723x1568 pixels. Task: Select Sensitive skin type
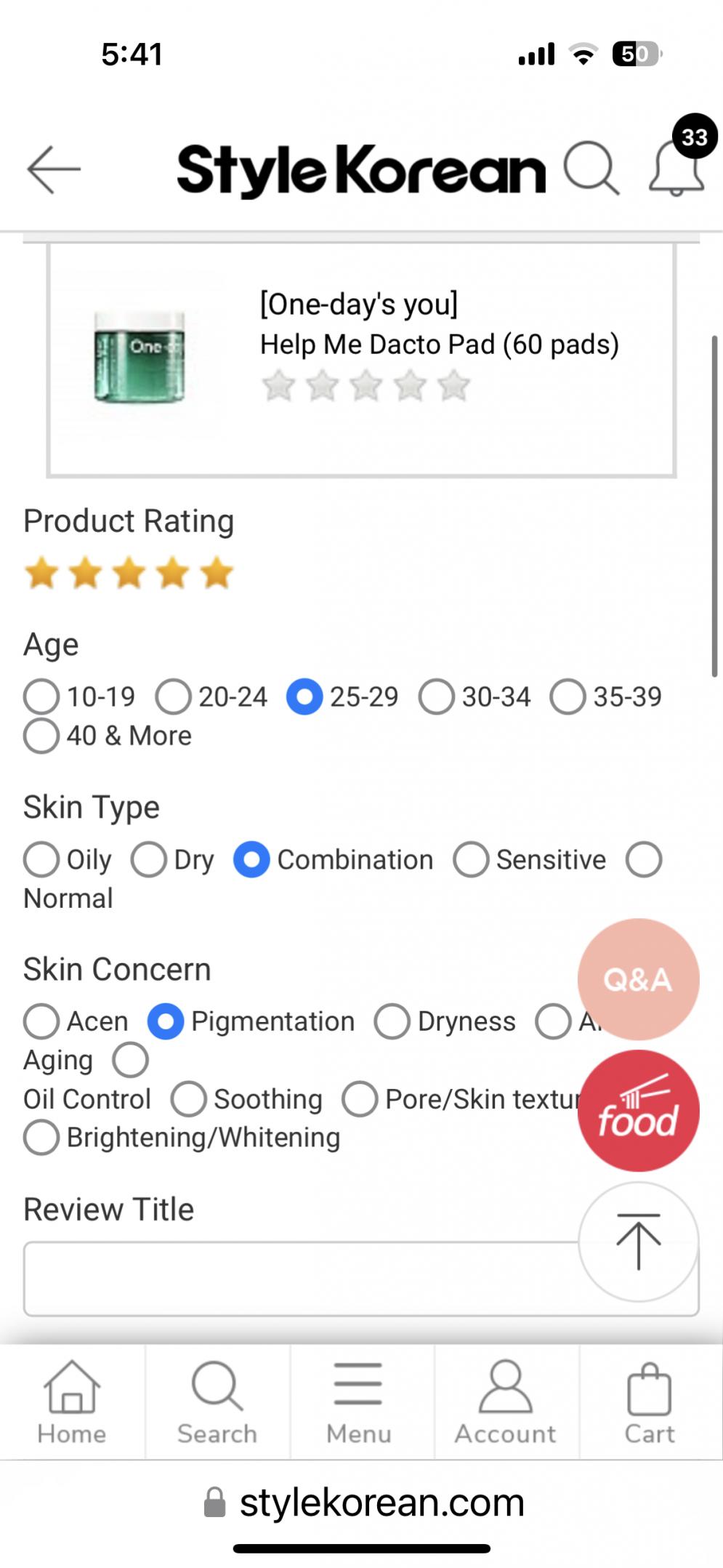[471, 859]
